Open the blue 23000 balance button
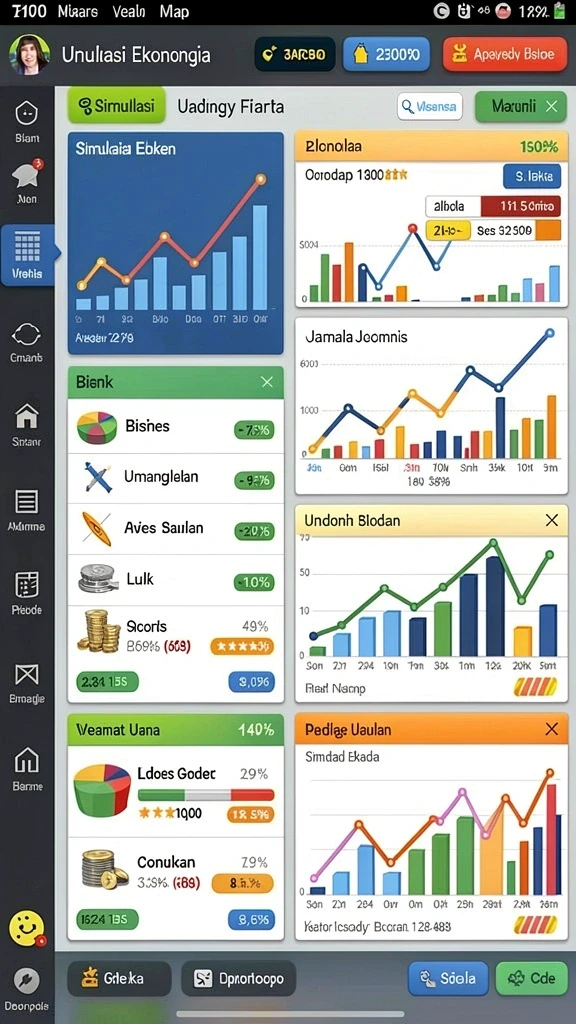Image resolution: width=576 pixels, height=1024 pixels. coord(387,54)
